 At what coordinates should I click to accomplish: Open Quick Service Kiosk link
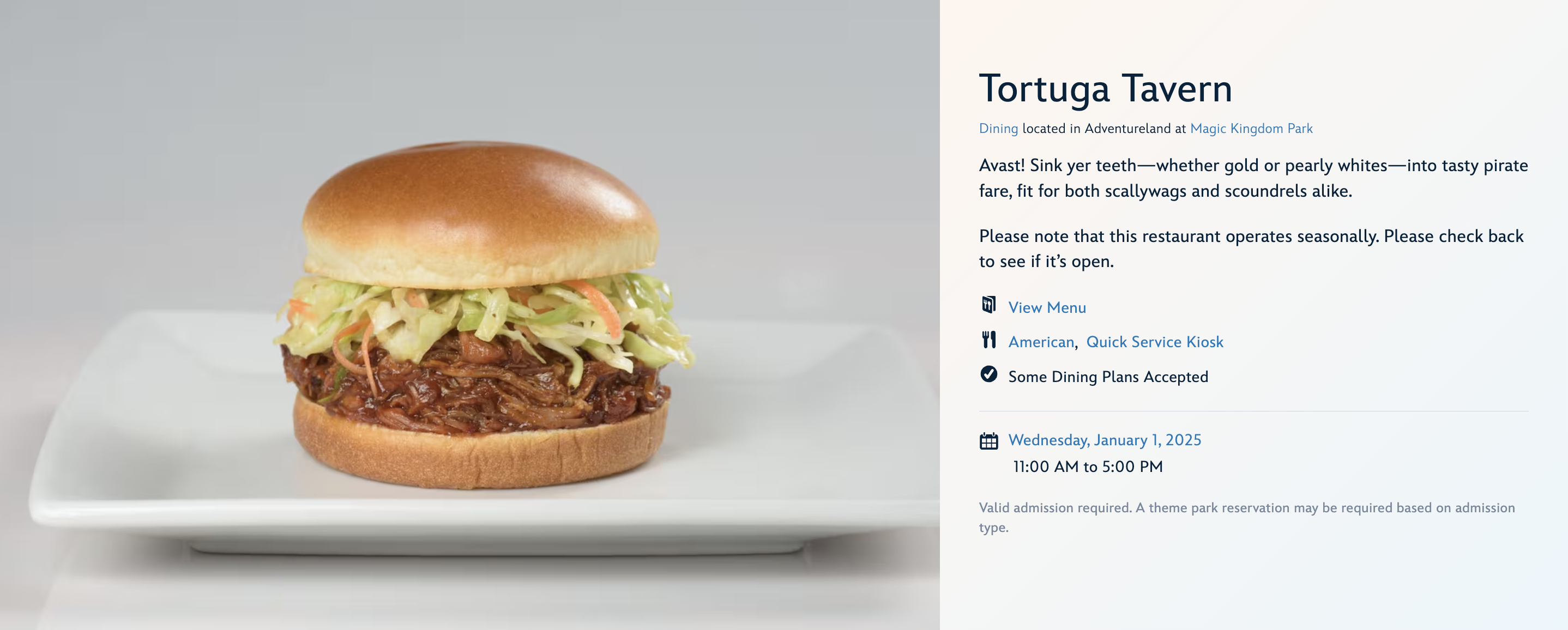tap(1154, 342)
